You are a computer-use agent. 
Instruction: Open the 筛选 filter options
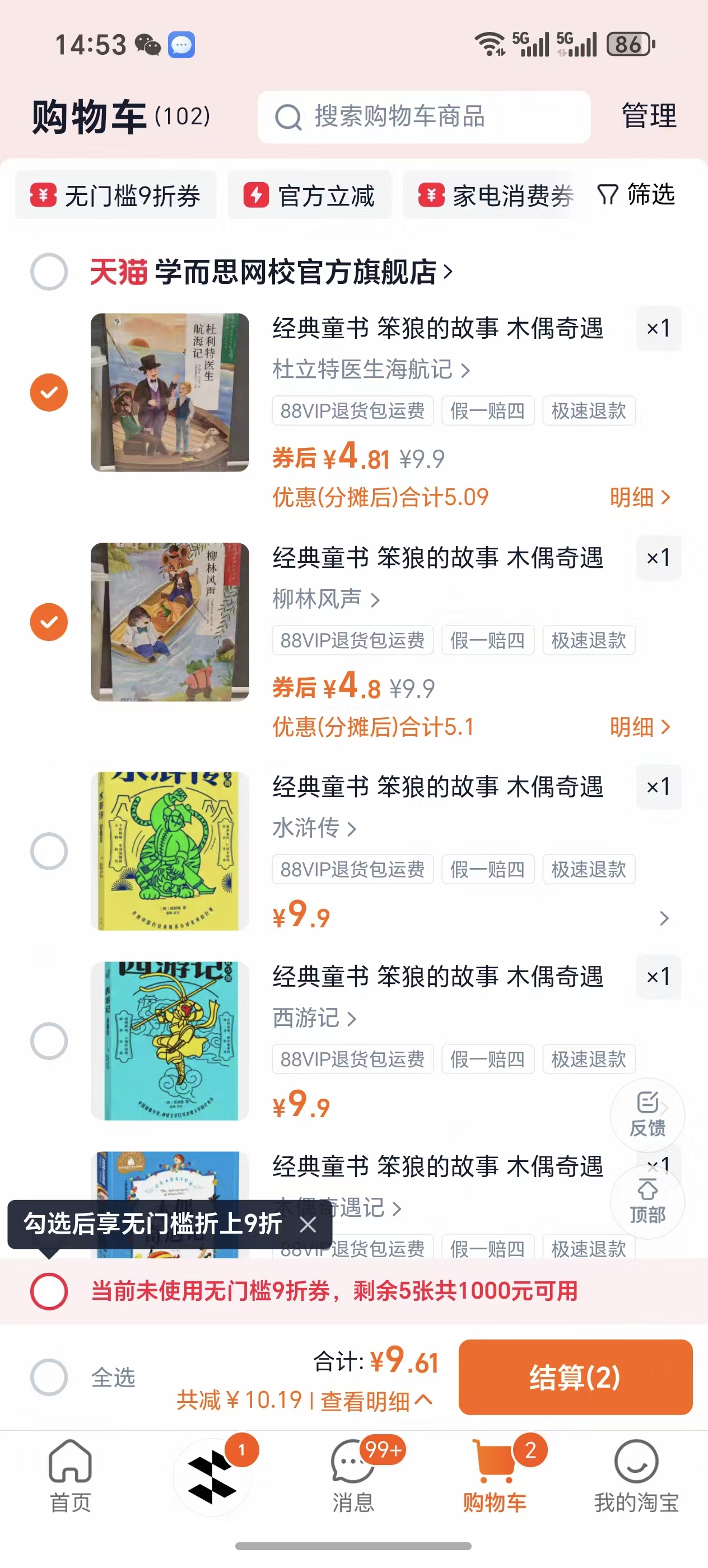tap(637, 195)
